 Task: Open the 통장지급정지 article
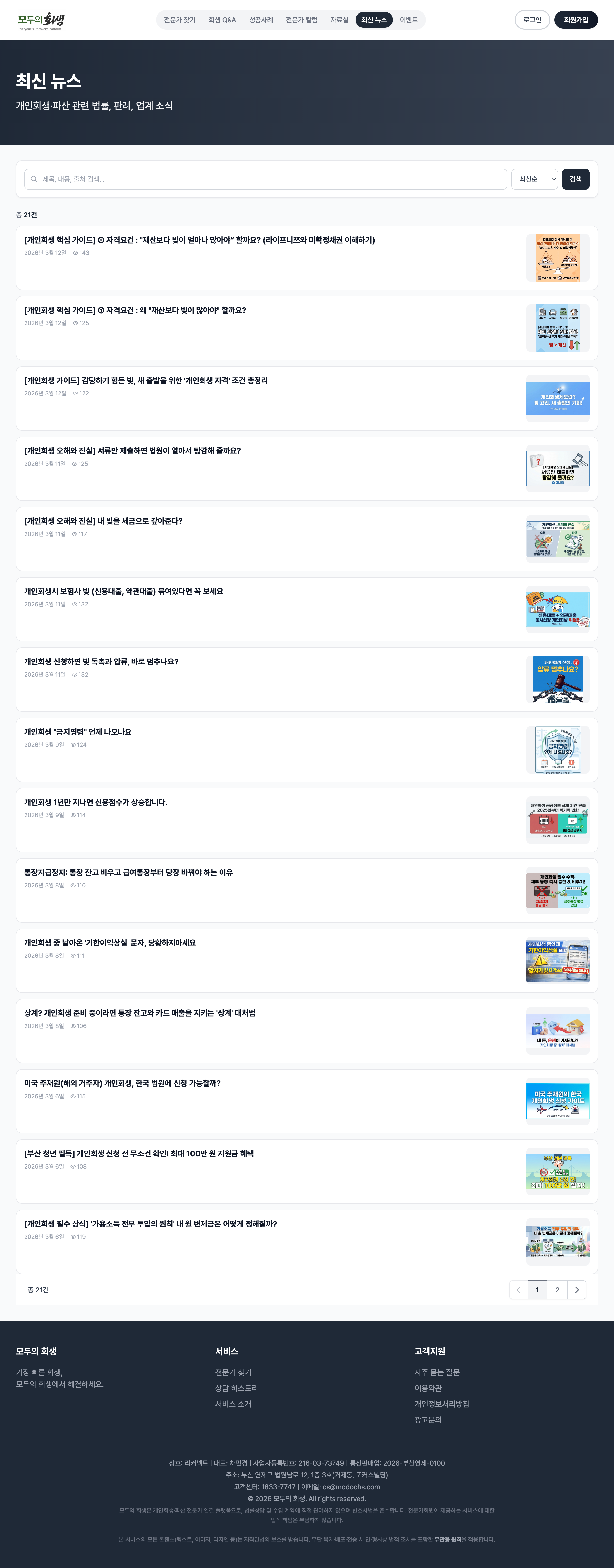(128, 872)
